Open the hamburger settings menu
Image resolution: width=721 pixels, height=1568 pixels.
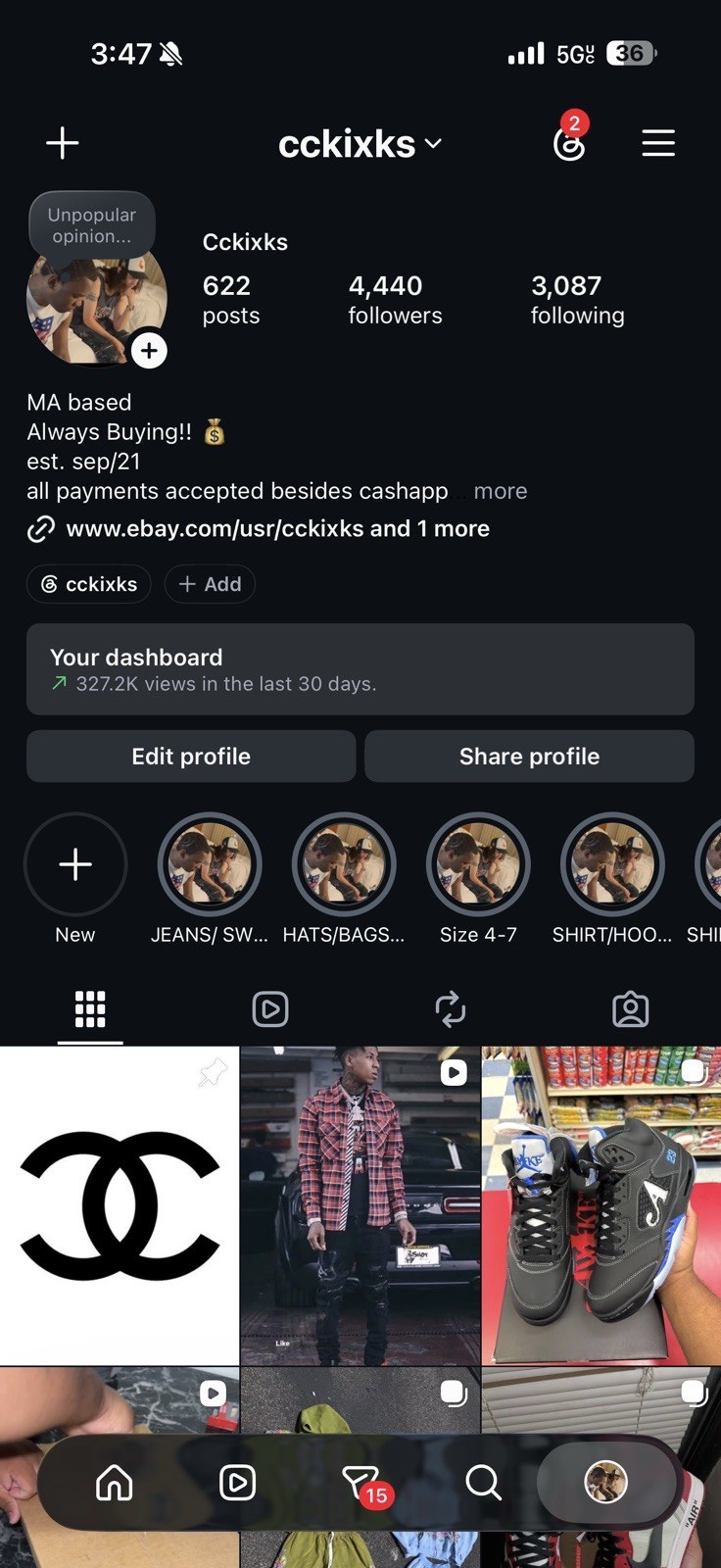tap(658, 143)
